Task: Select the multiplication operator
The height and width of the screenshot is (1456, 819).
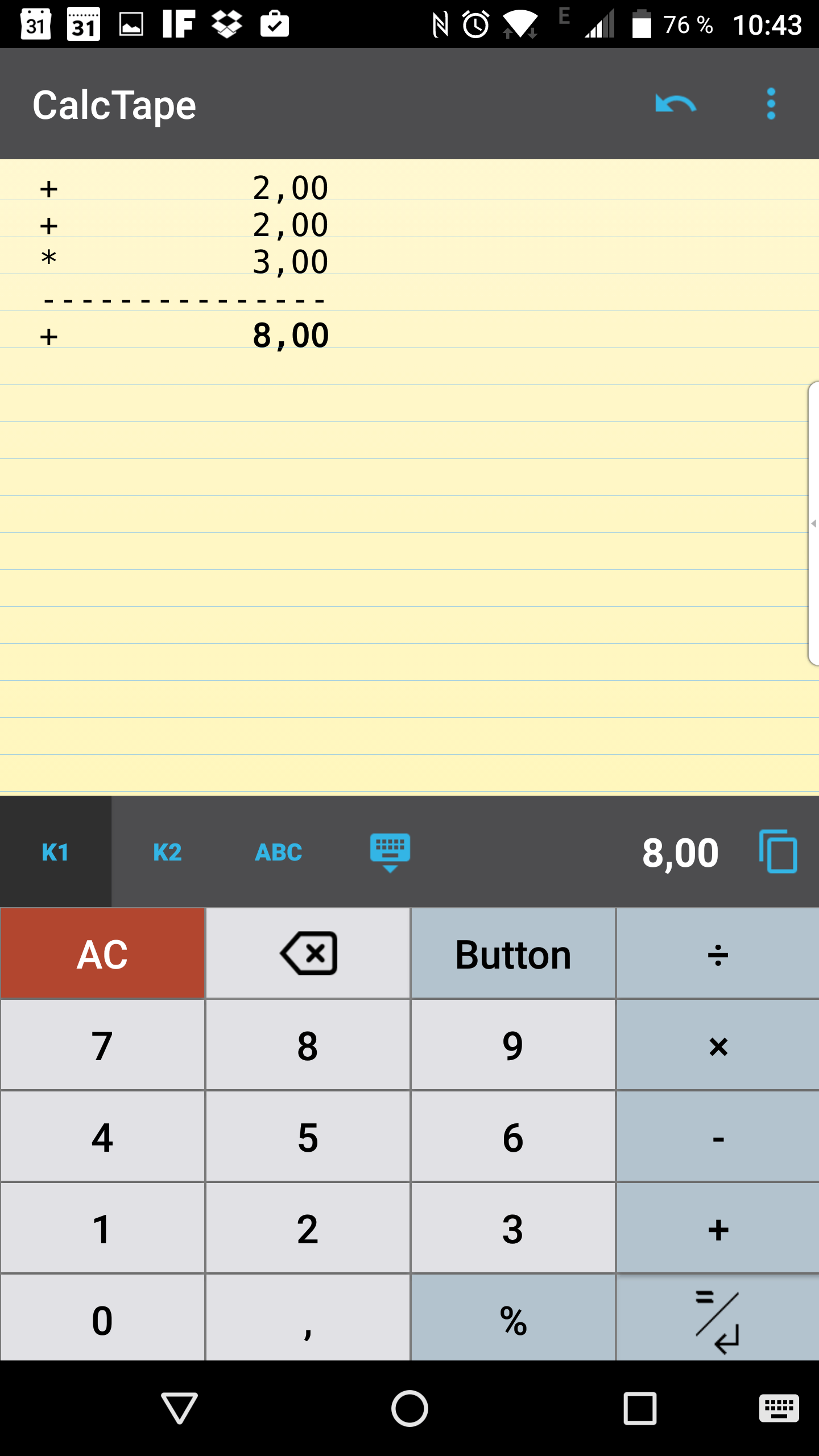Action: pyautogui.click(x=718, y=1045)
